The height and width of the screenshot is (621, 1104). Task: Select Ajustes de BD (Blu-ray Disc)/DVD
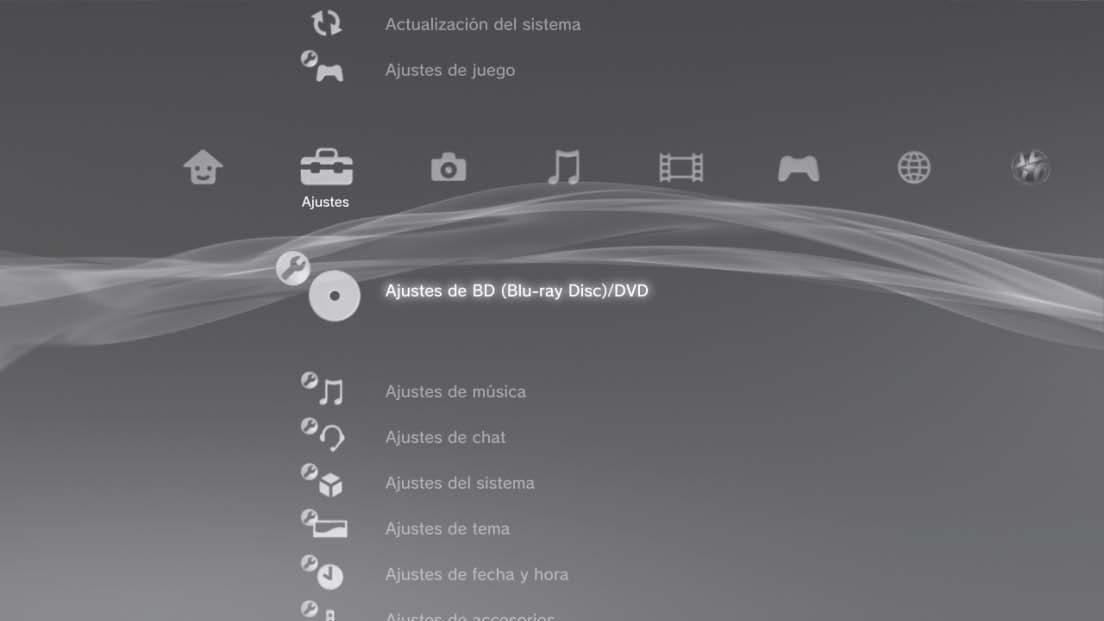click(517, 291)
